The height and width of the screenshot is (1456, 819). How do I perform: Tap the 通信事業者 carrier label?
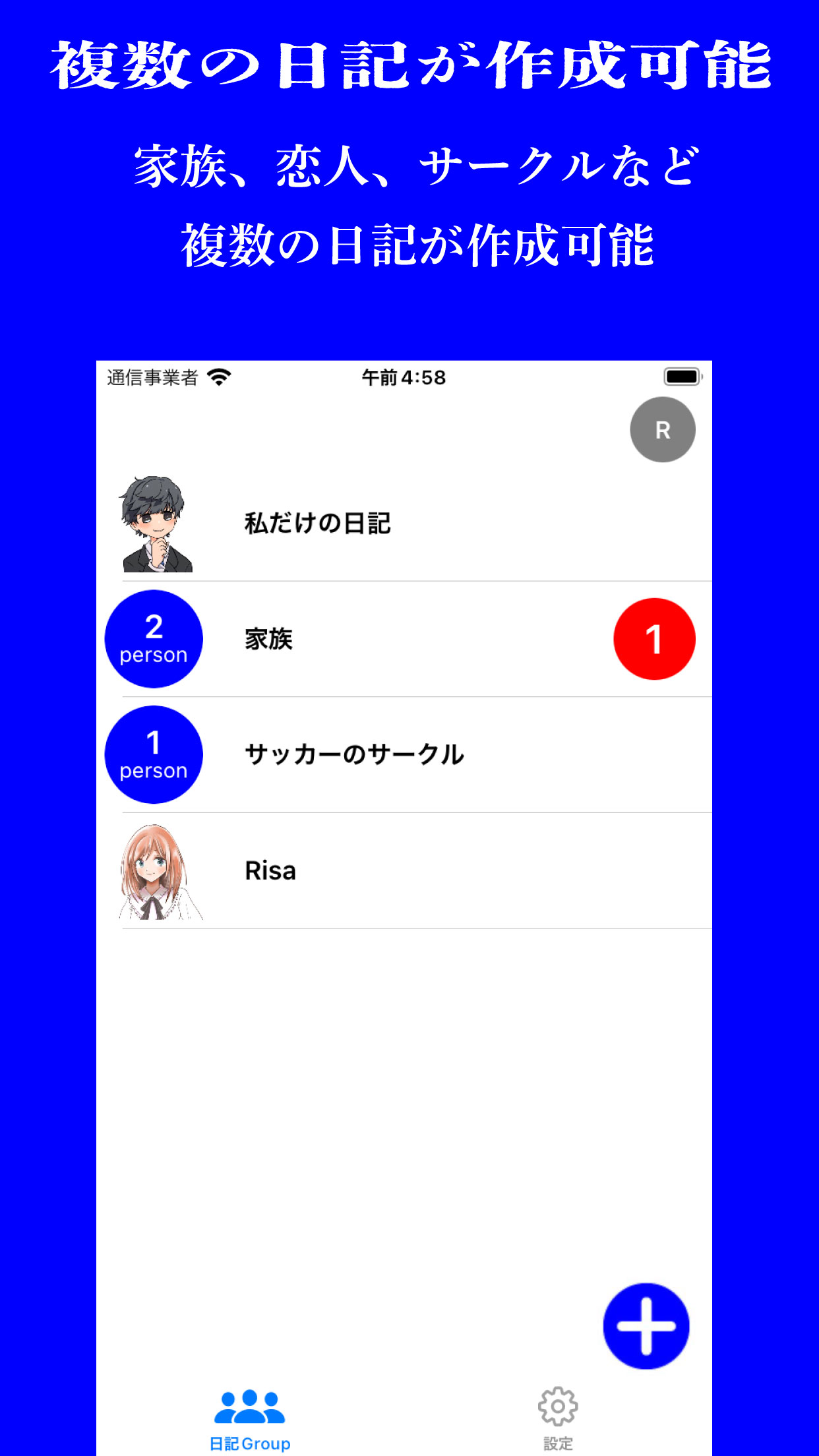click(x=152, y=379)
